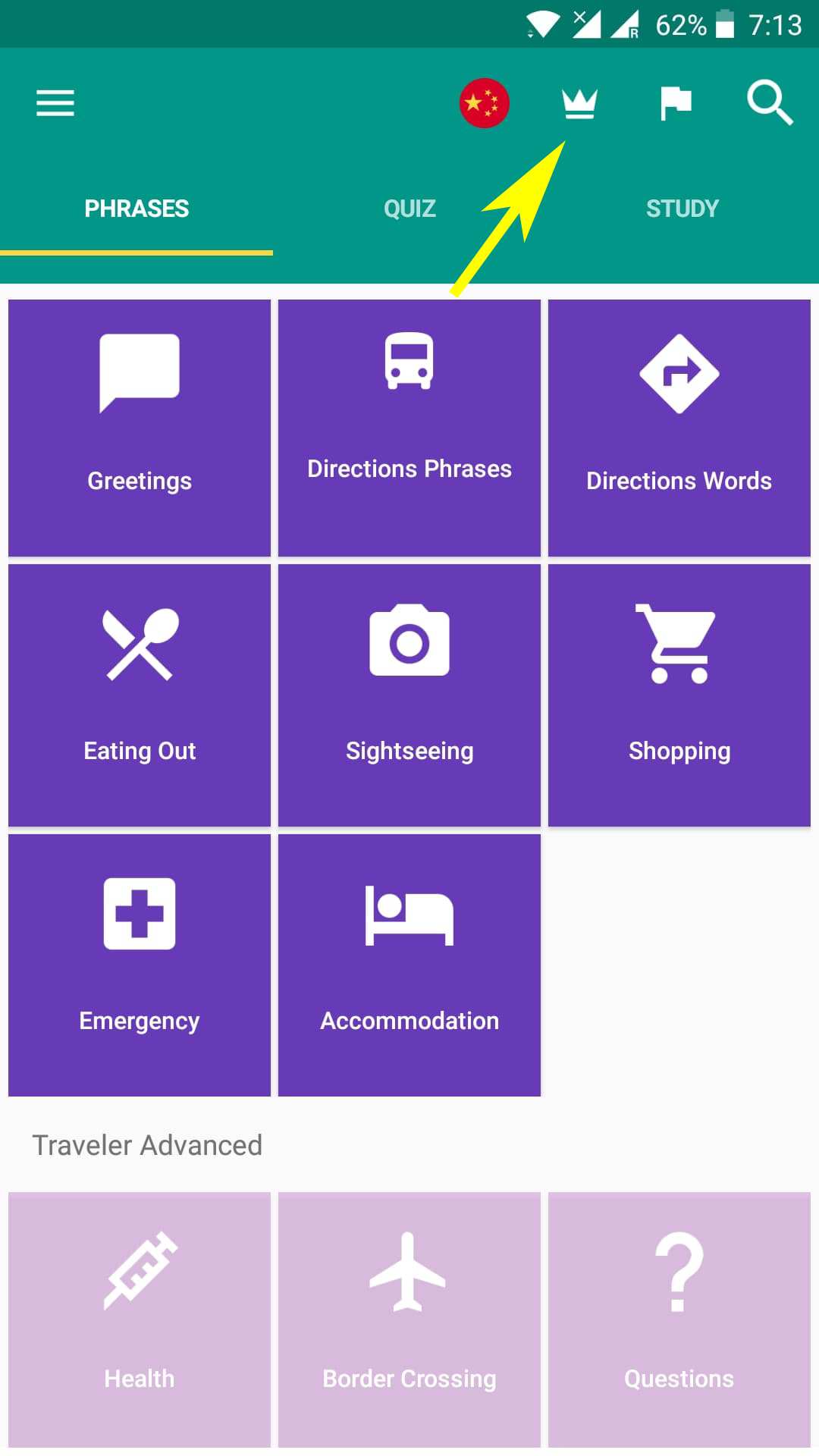
Task: Tap the white flag icon
Action: pos(675,103)
